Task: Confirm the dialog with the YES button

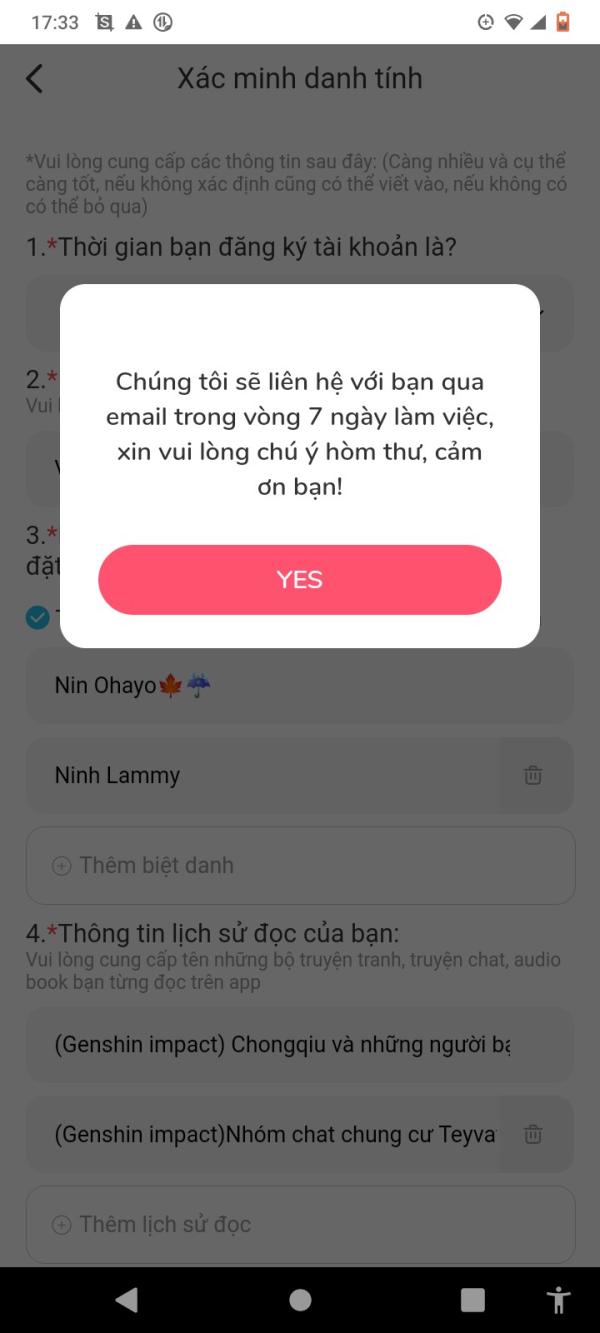Action: point(300,580)
